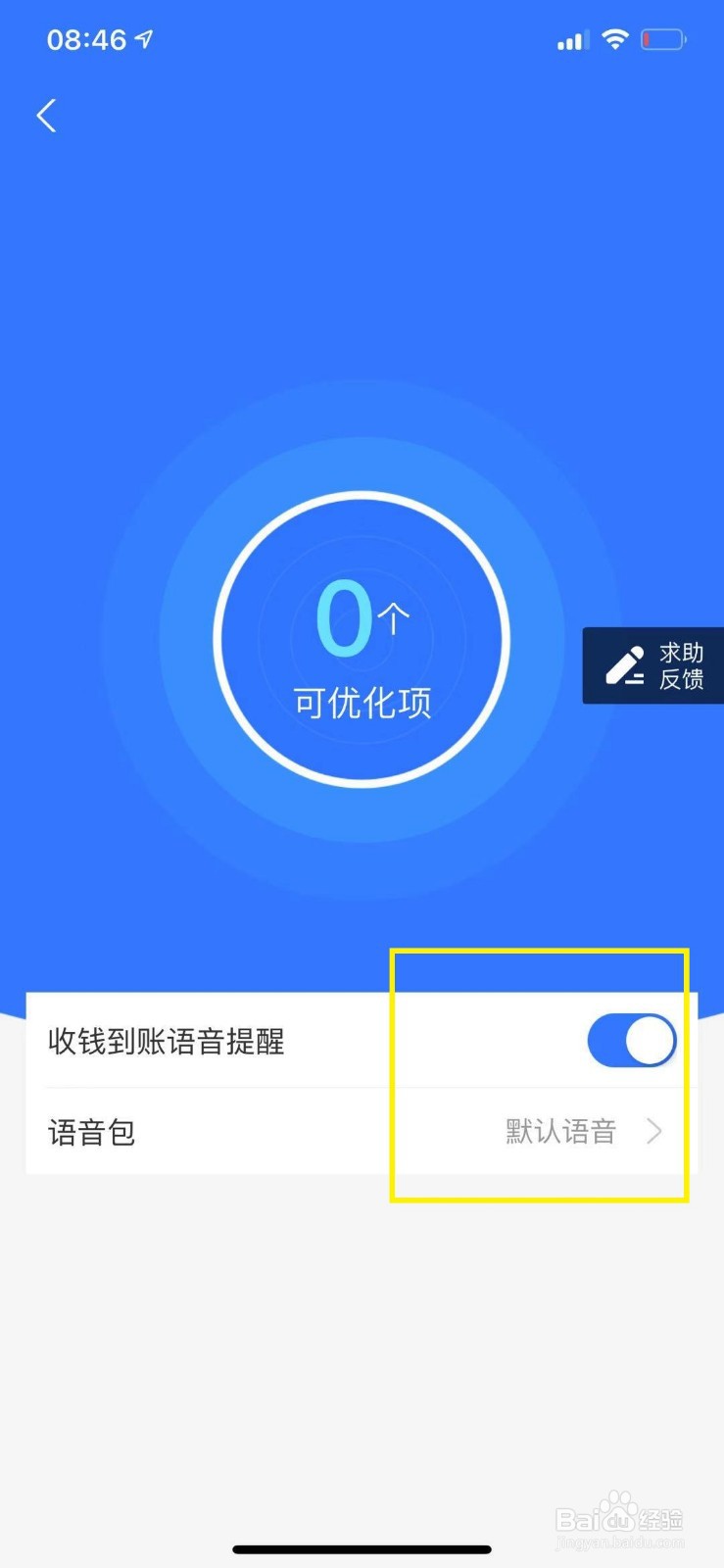Tap the battery indicator at top right

tap(663, 38)
